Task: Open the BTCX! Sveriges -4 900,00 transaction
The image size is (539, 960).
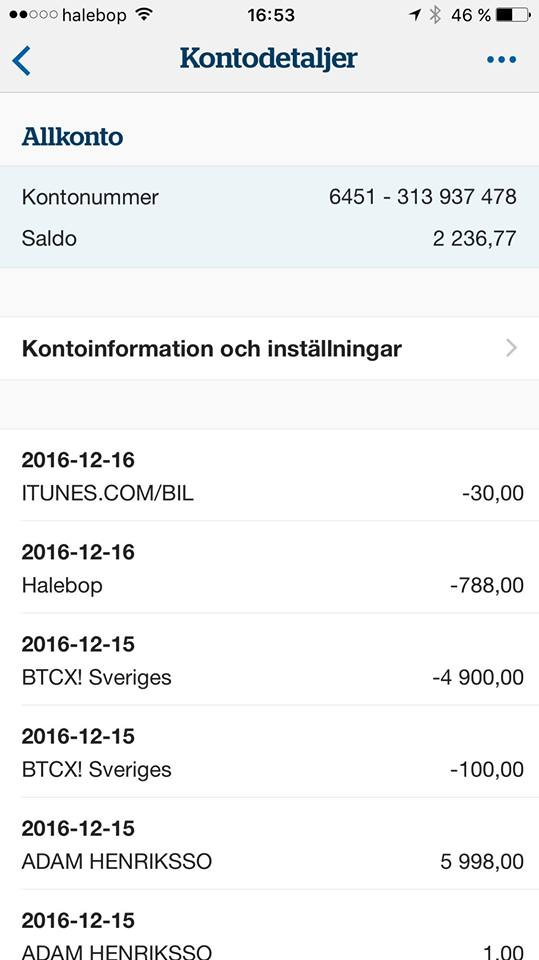Action: [x=270, y=659]
